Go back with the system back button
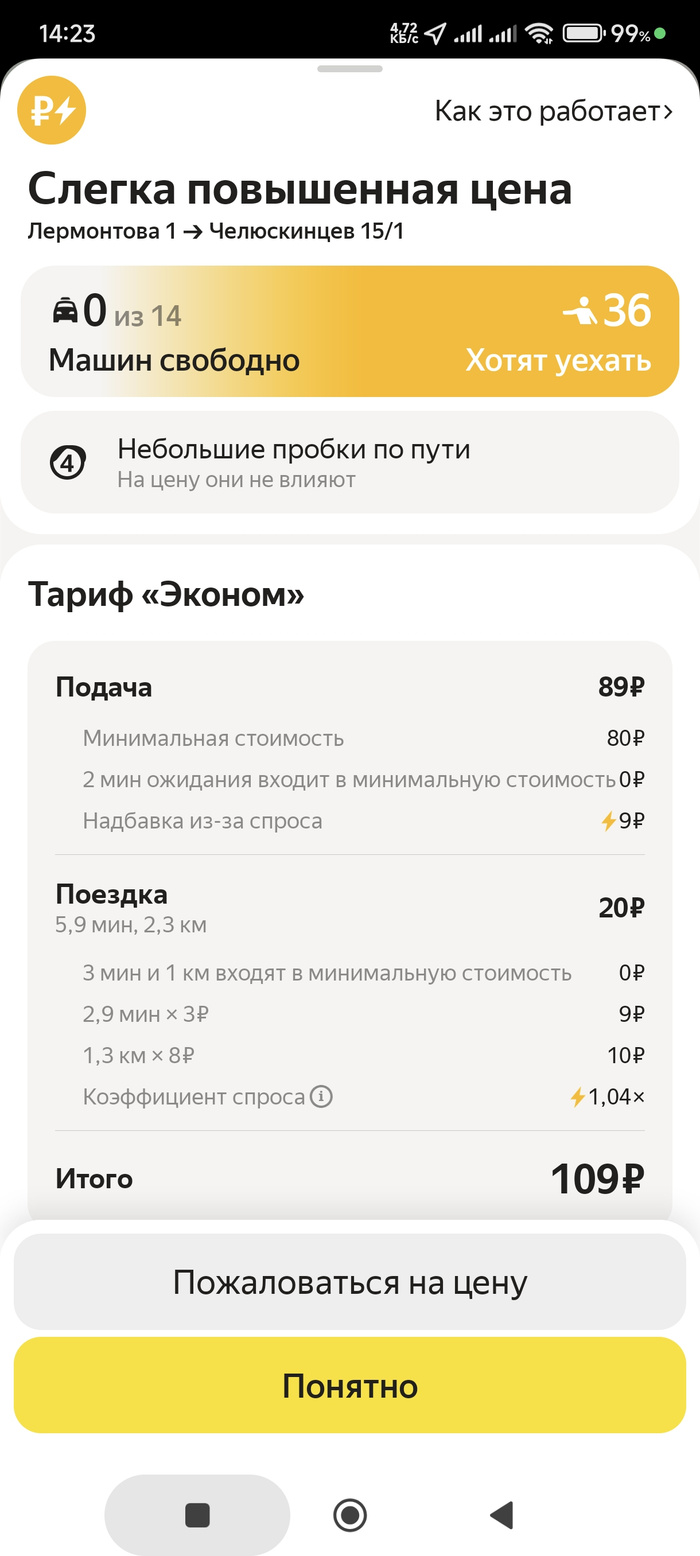Viewport: 700px width, 1556px height. 502,1515
